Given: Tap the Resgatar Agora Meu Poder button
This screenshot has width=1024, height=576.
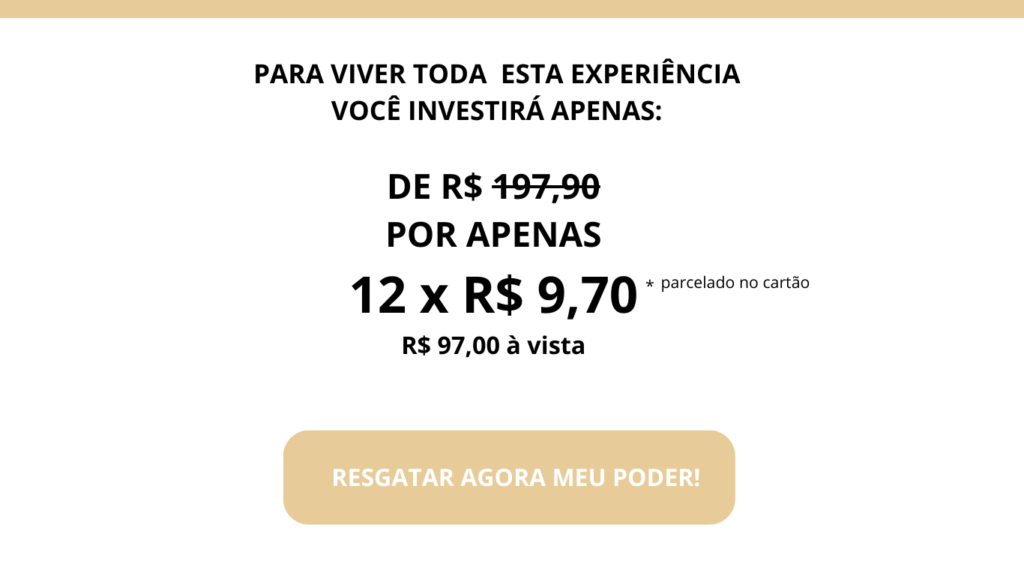Looking at the screenshot, I should click(509, 477).
